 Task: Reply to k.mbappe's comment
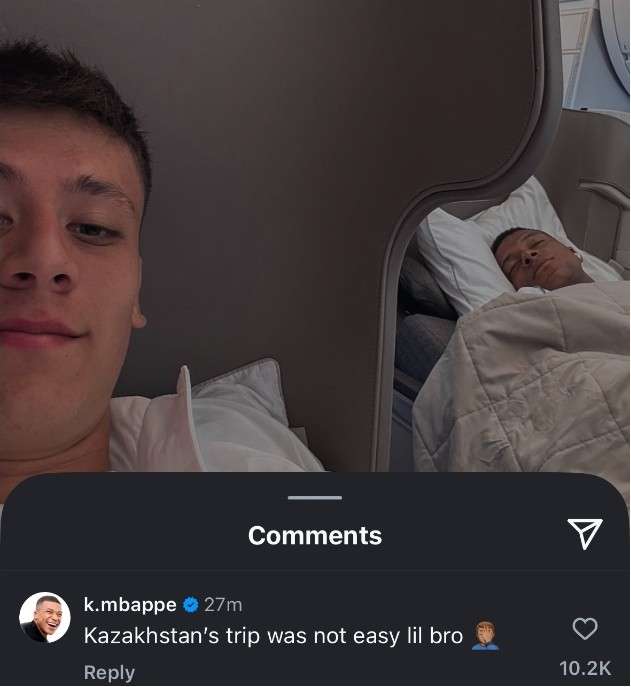(x=109, y=672)
